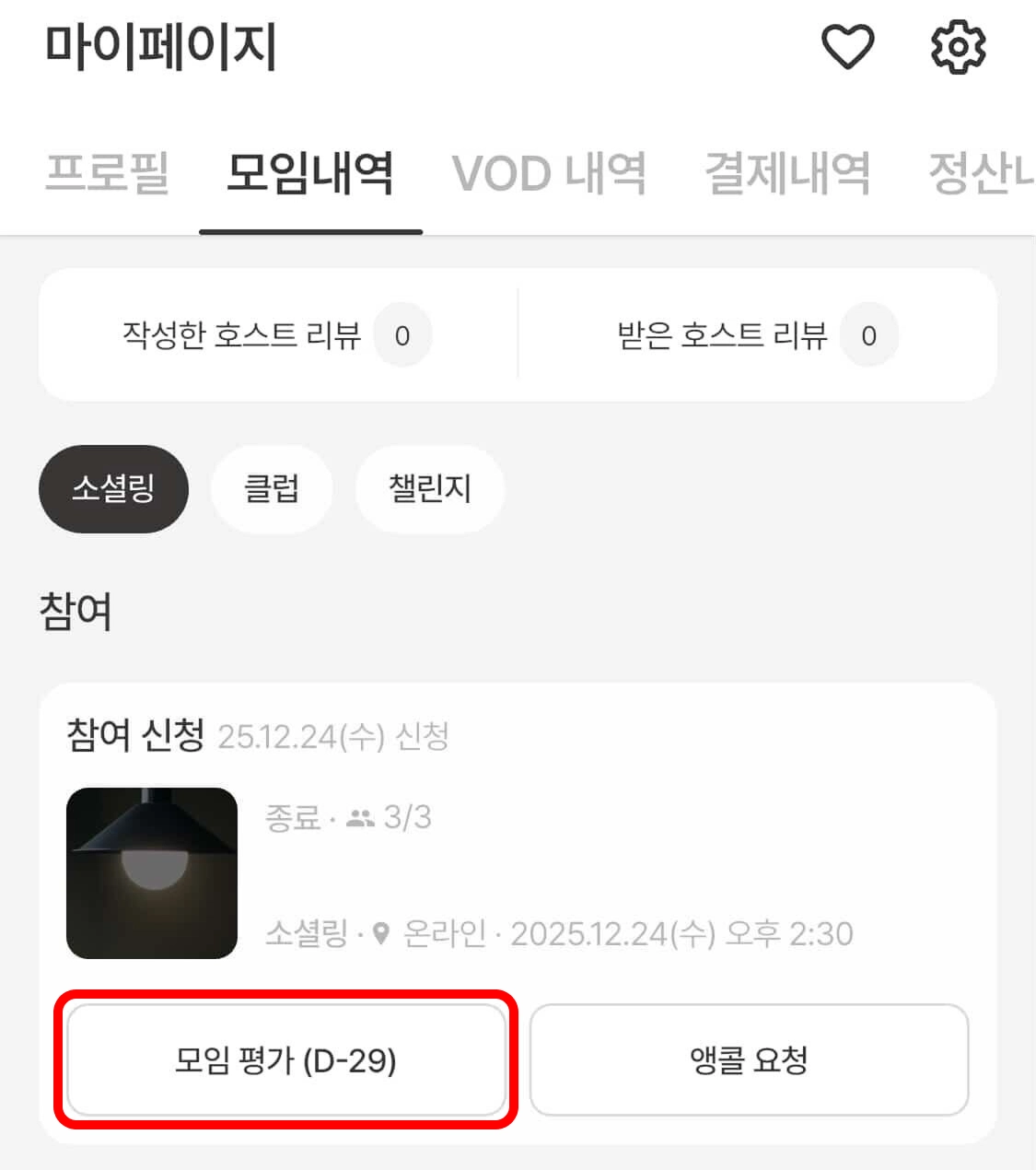Filter by 챌린지 chip
The image size is (1036, 1170).
429,488
